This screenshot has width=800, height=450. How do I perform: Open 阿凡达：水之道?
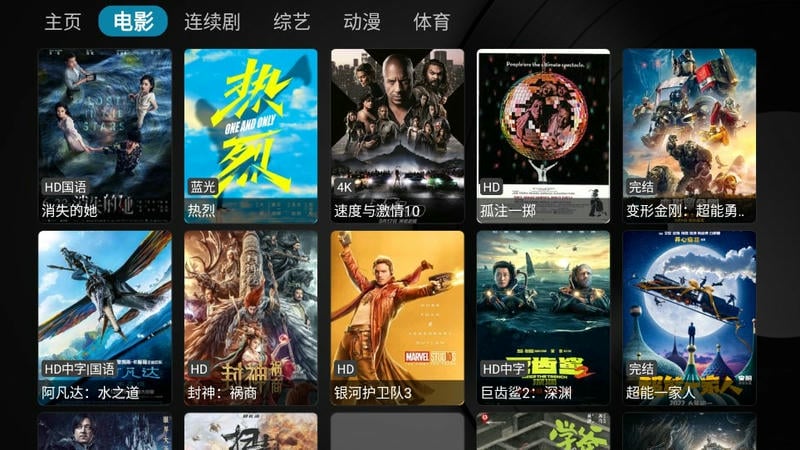(105, 317)
